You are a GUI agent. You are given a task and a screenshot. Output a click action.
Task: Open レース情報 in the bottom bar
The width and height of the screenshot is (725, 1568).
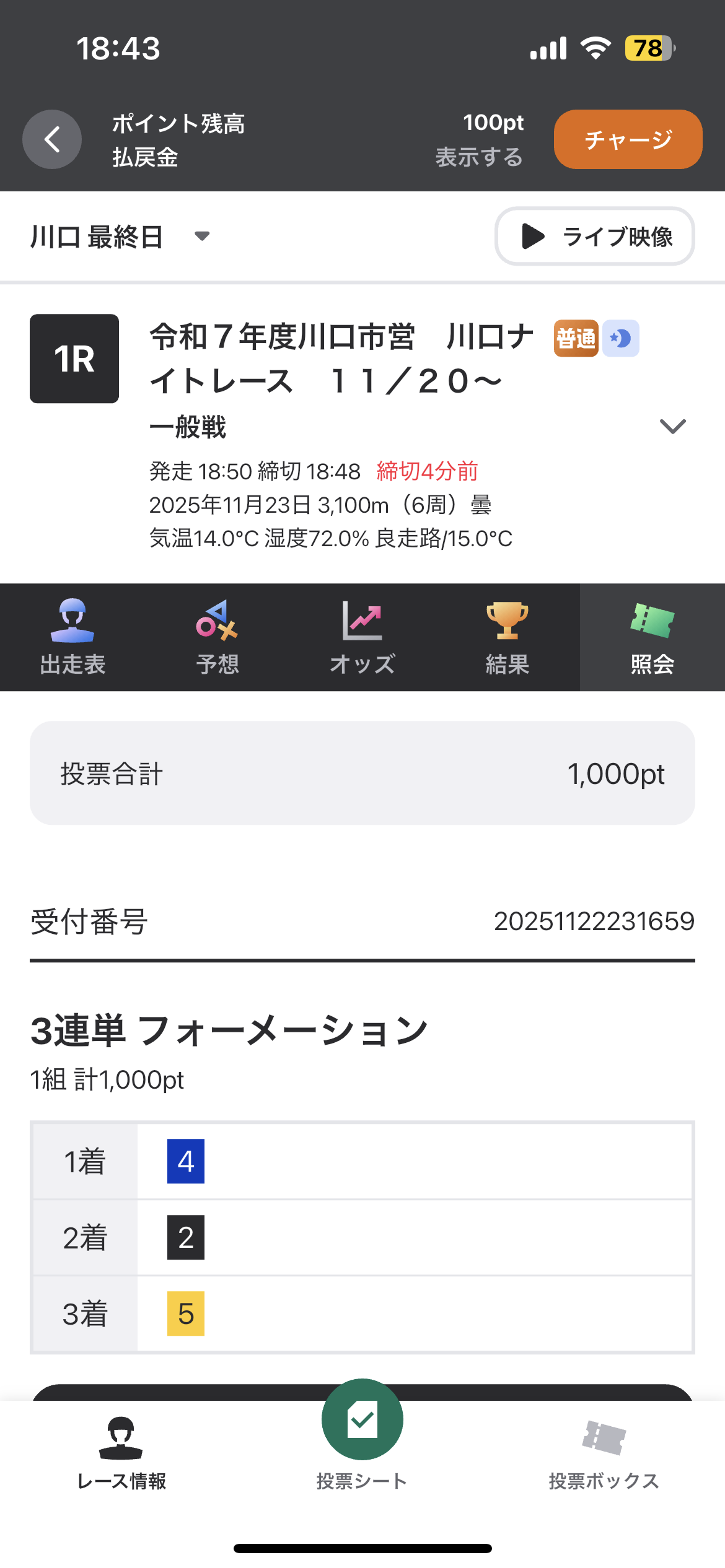121,1453
